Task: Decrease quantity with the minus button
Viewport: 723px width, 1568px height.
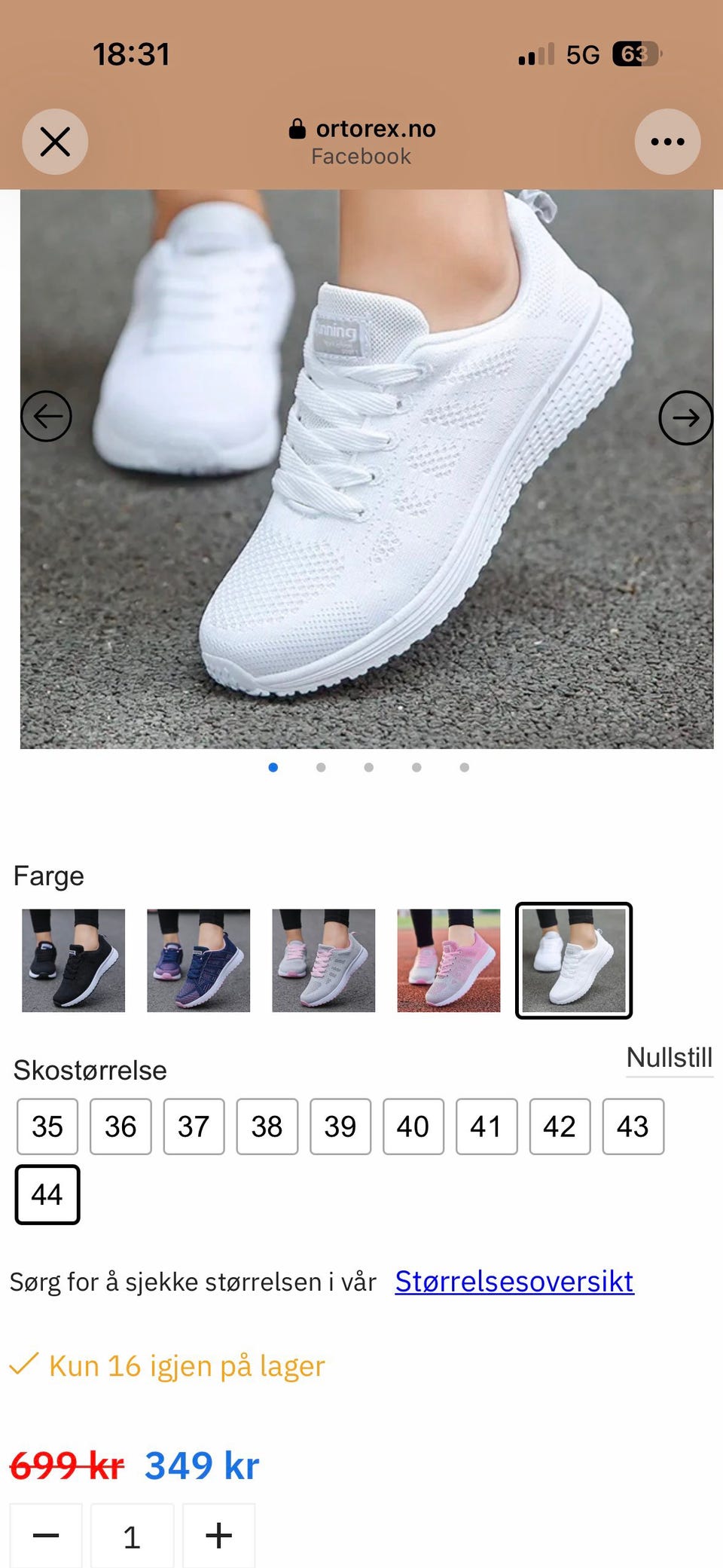Action: 46,1536
